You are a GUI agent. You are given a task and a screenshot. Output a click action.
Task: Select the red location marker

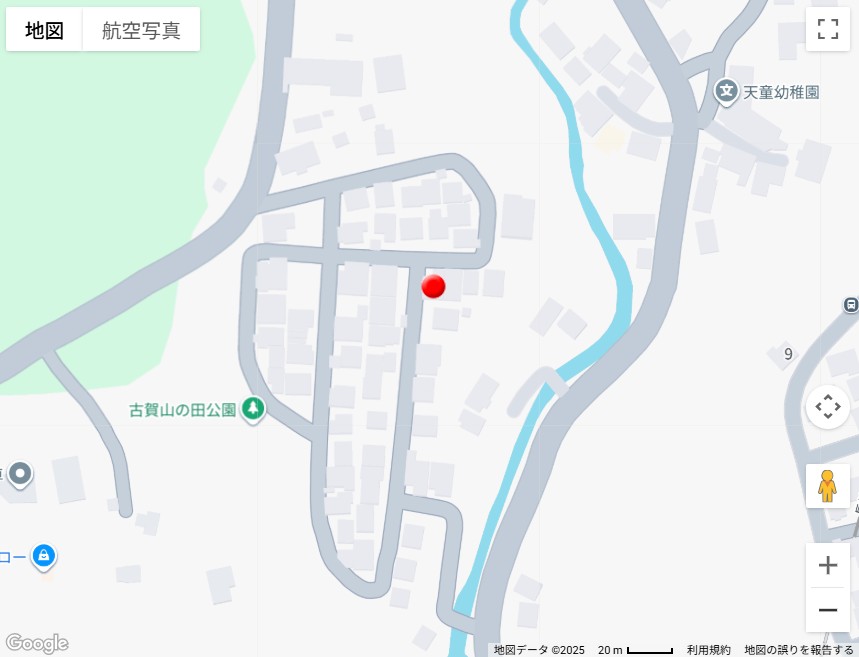433,287
